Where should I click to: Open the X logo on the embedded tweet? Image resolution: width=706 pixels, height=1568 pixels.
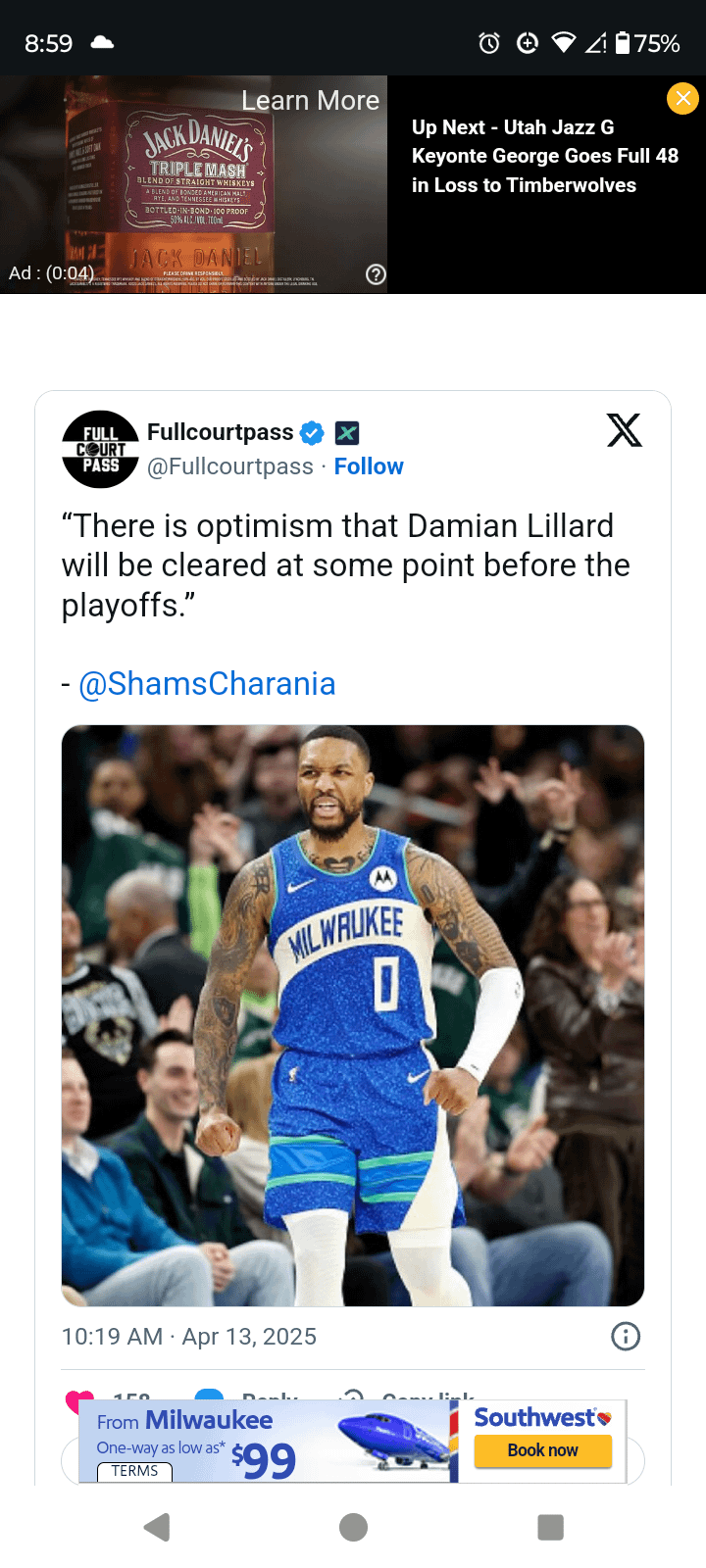pyautogui.click(x=624, y=430)
